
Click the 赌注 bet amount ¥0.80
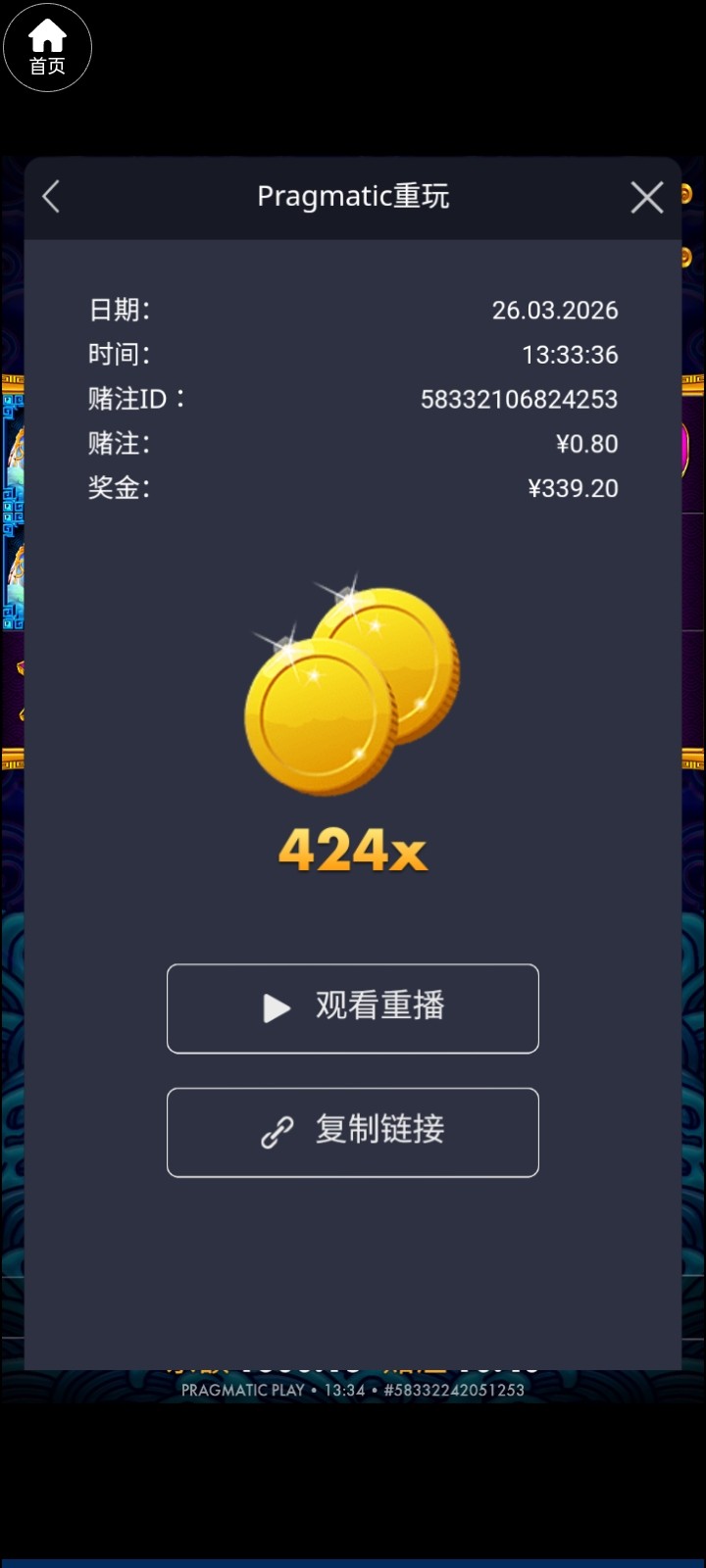coord(587,443)
